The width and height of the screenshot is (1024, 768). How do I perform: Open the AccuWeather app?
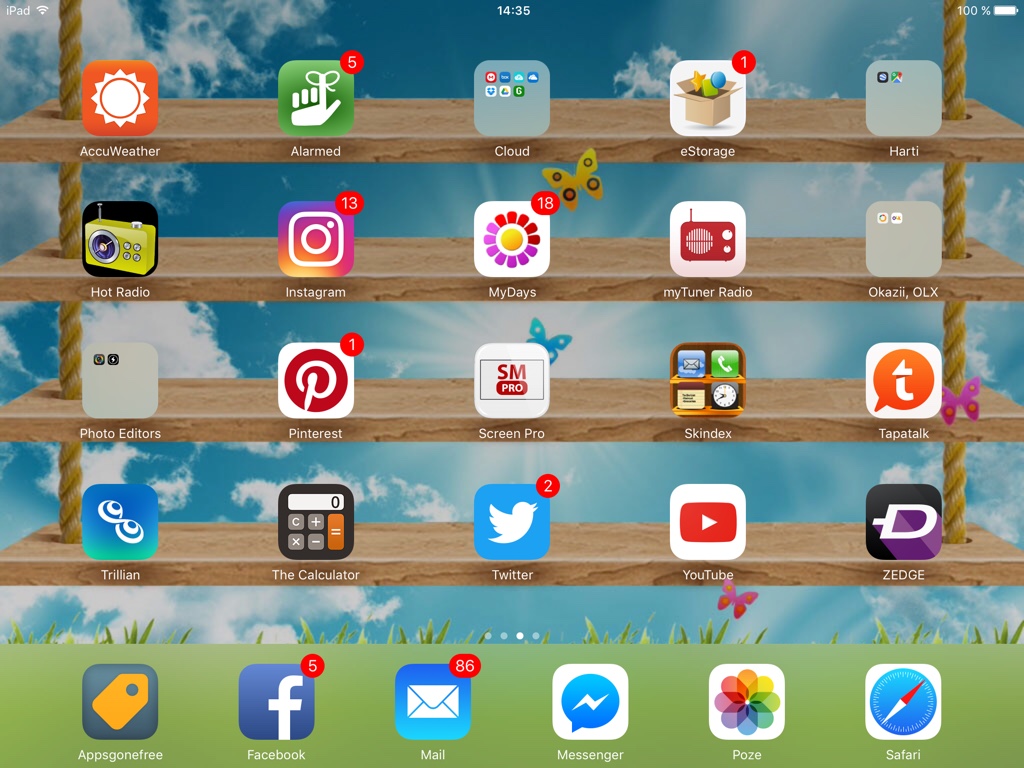coord(120,98)
